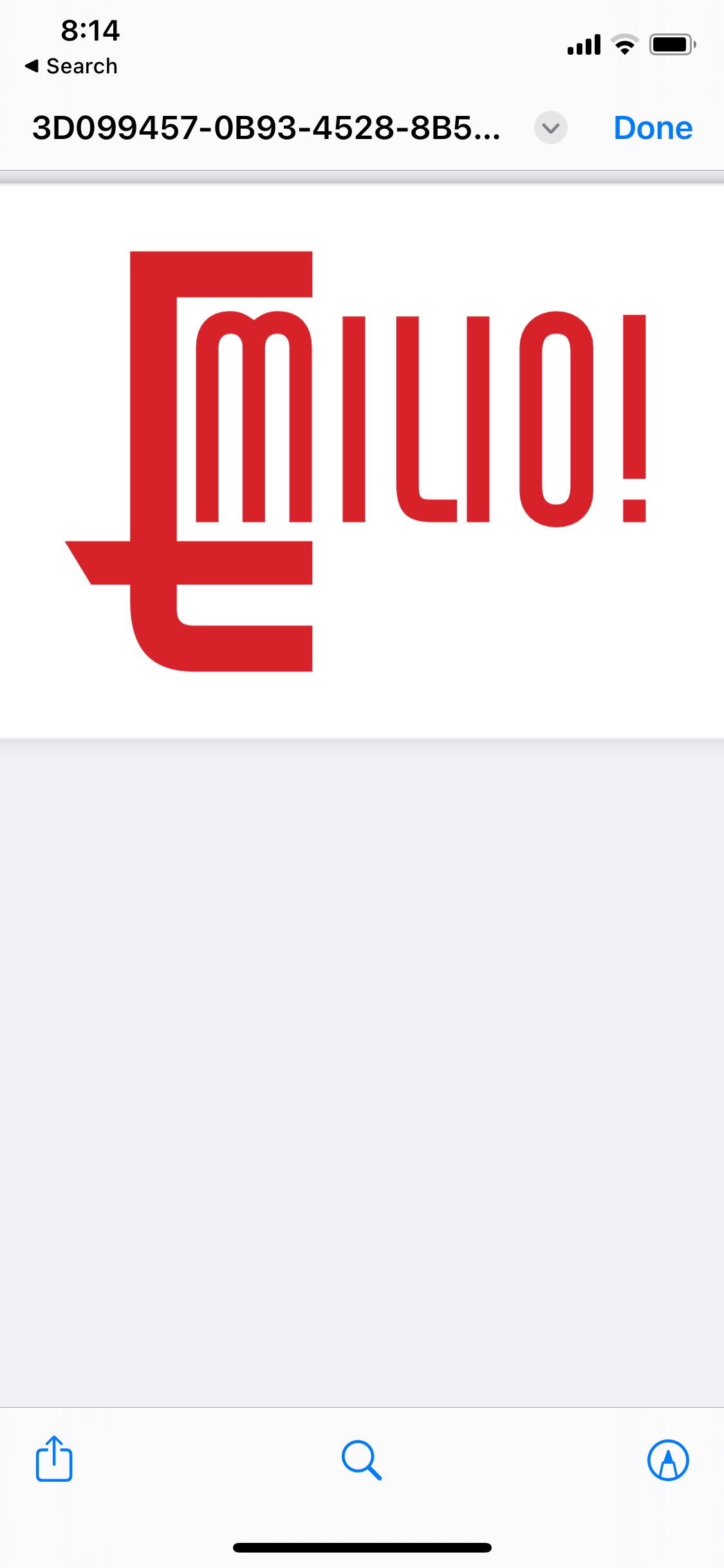Return to the Search app
This screenshot has width=724, height=1568.
(x=71, y=66)
